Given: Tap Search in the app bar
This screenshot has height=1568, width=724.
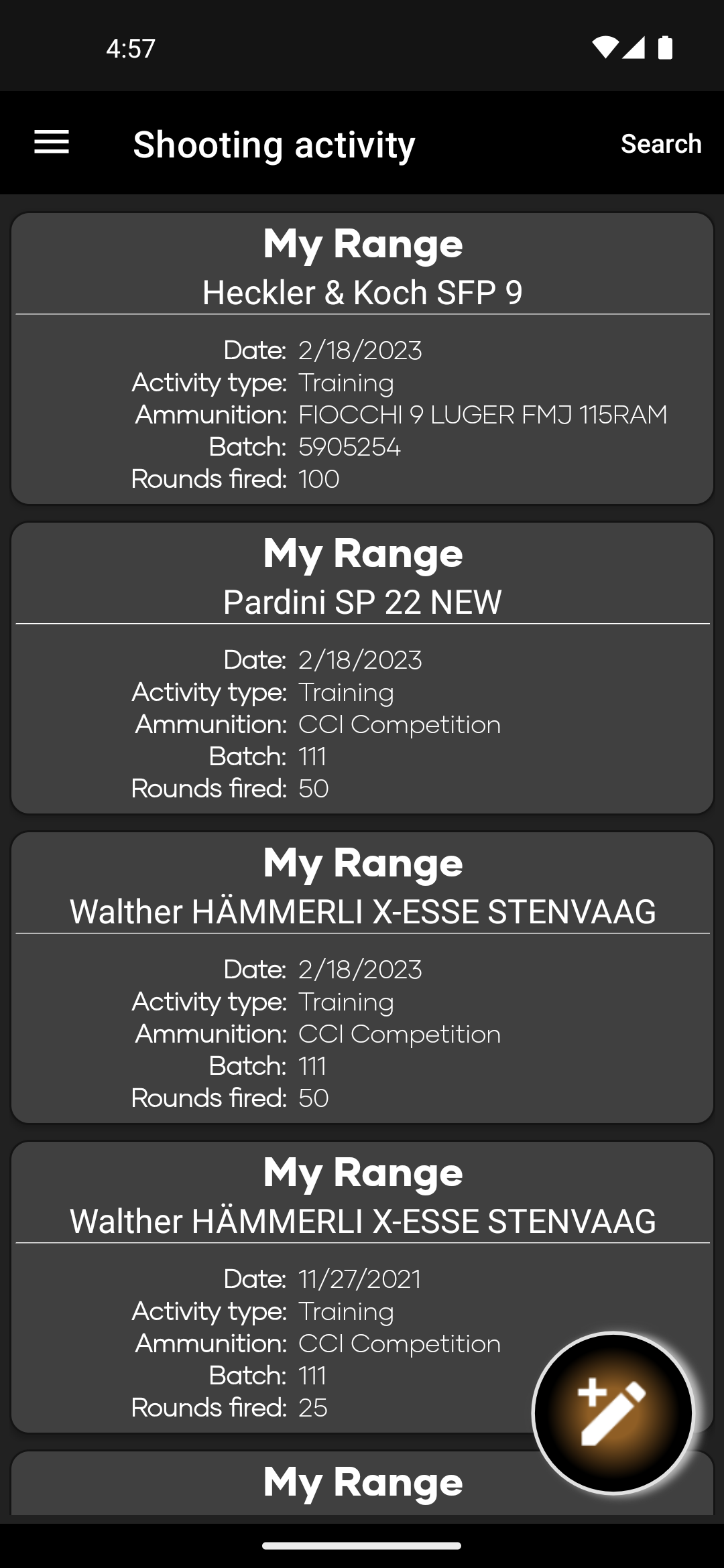Looking at the screenshot, I should coord(660,144).
